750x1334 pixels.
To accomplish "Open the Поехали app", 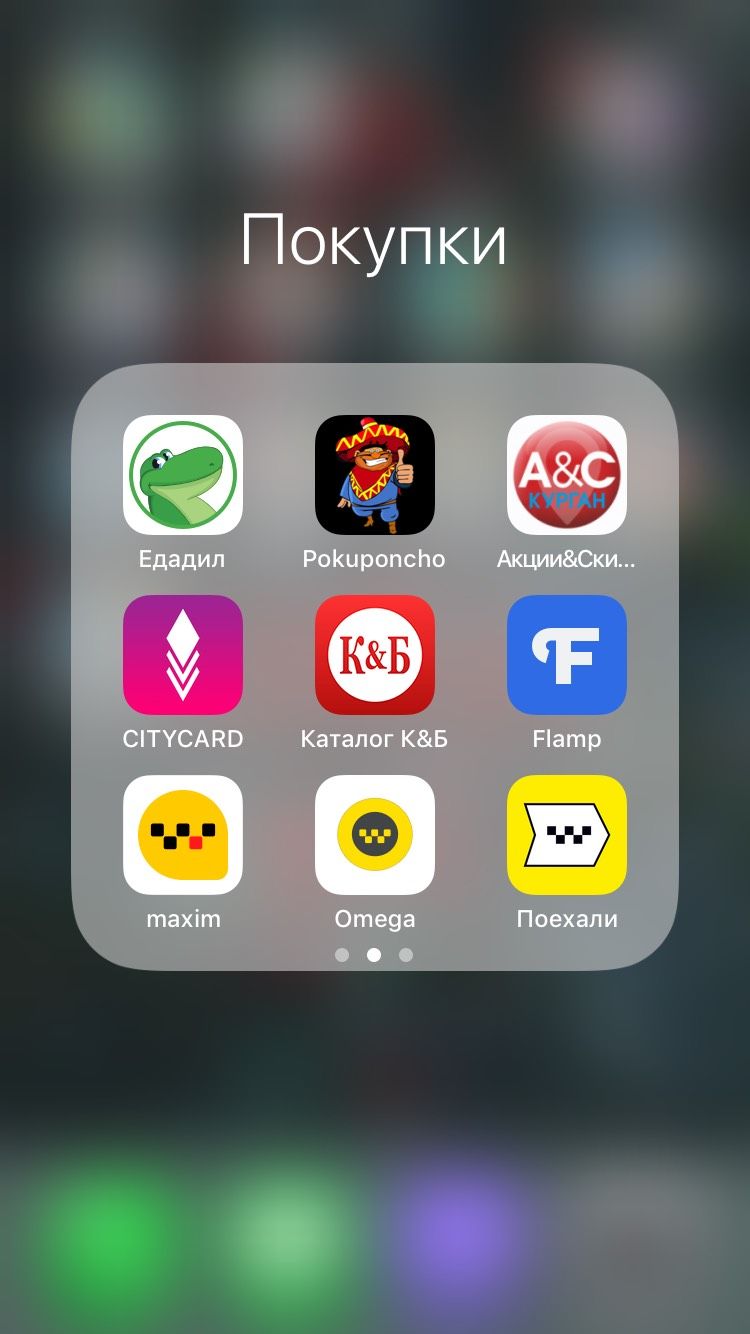I will (x=567, y=835).
